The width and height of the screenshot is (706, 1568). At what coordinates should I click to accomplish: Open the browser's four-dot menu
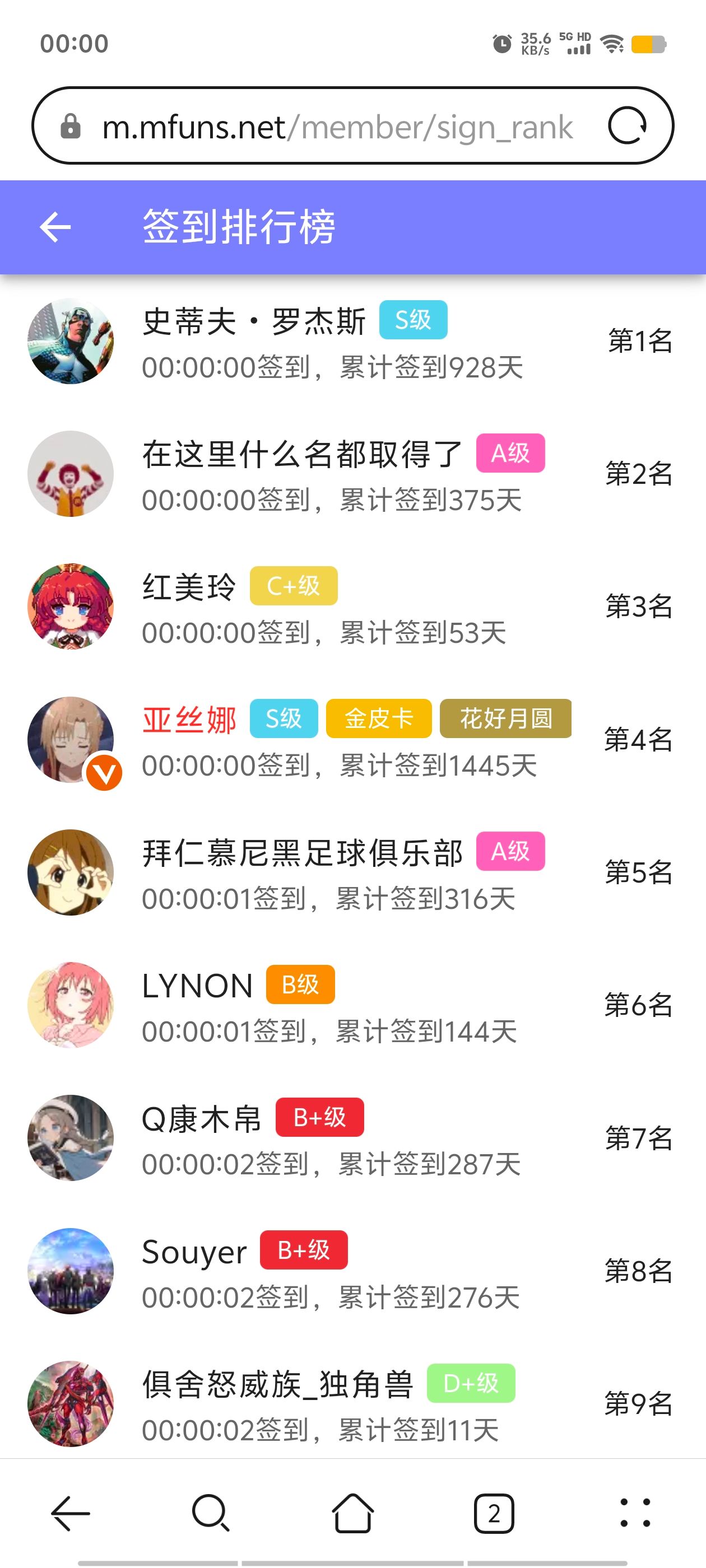[635, 1513]
